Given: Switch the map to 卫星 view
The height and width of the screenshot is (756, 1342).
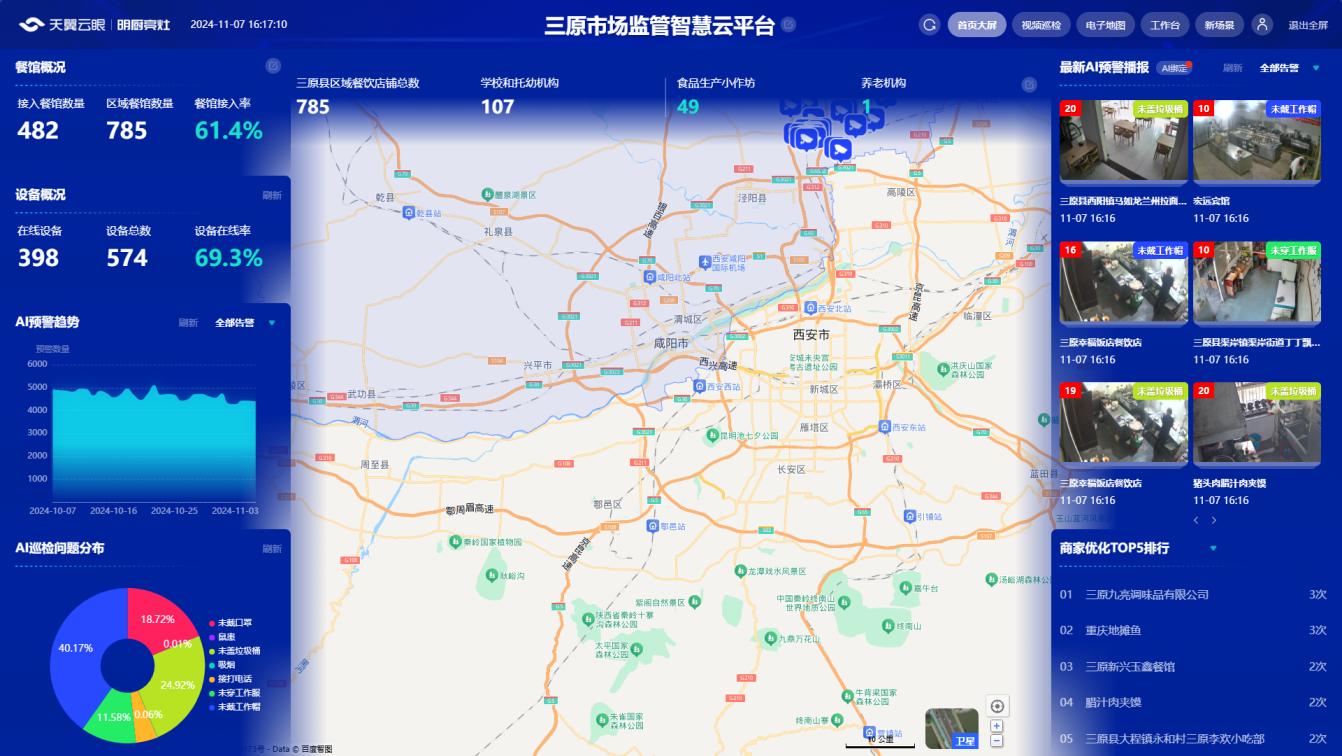Looking at the screenshot, I should [x=952, y=729].
